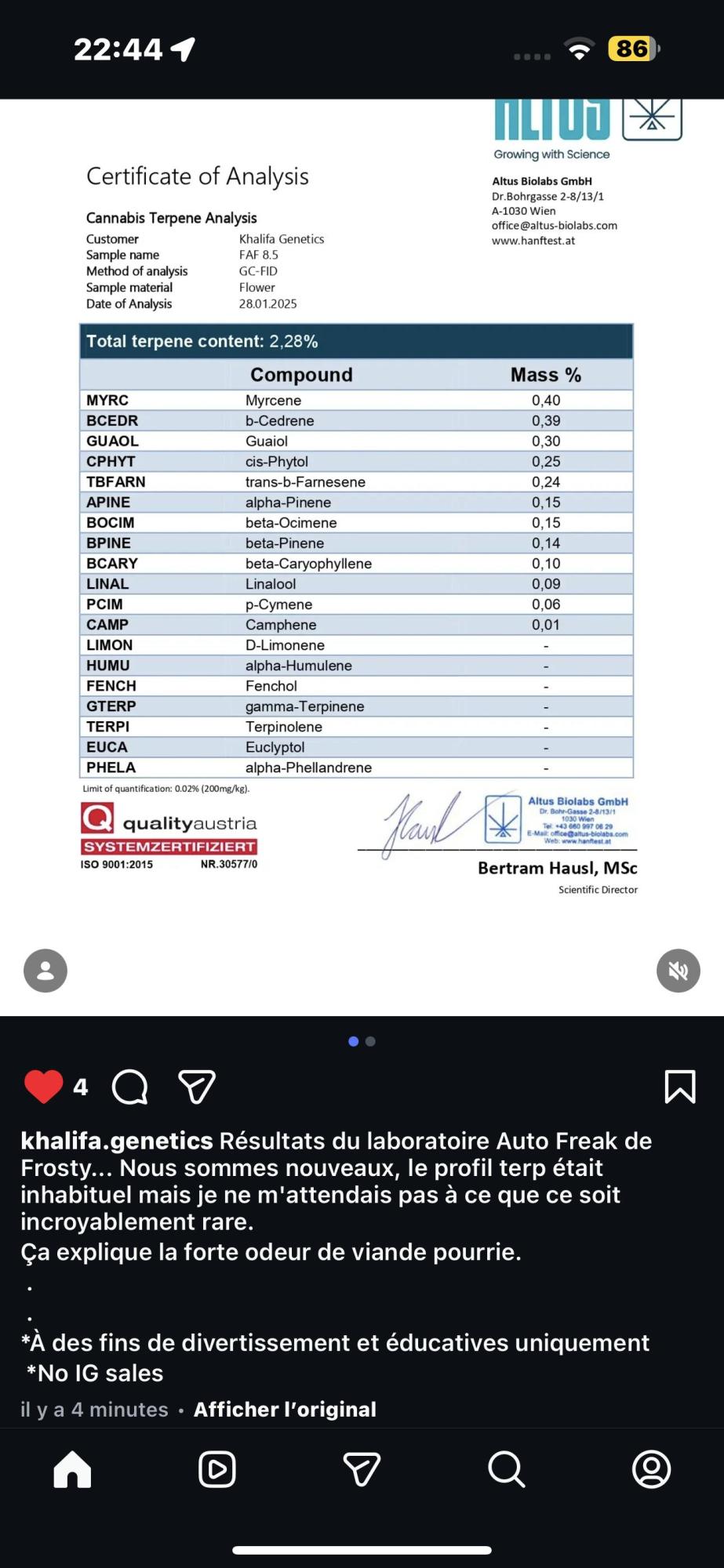Switch to the Reels tab

(217, 1469)
